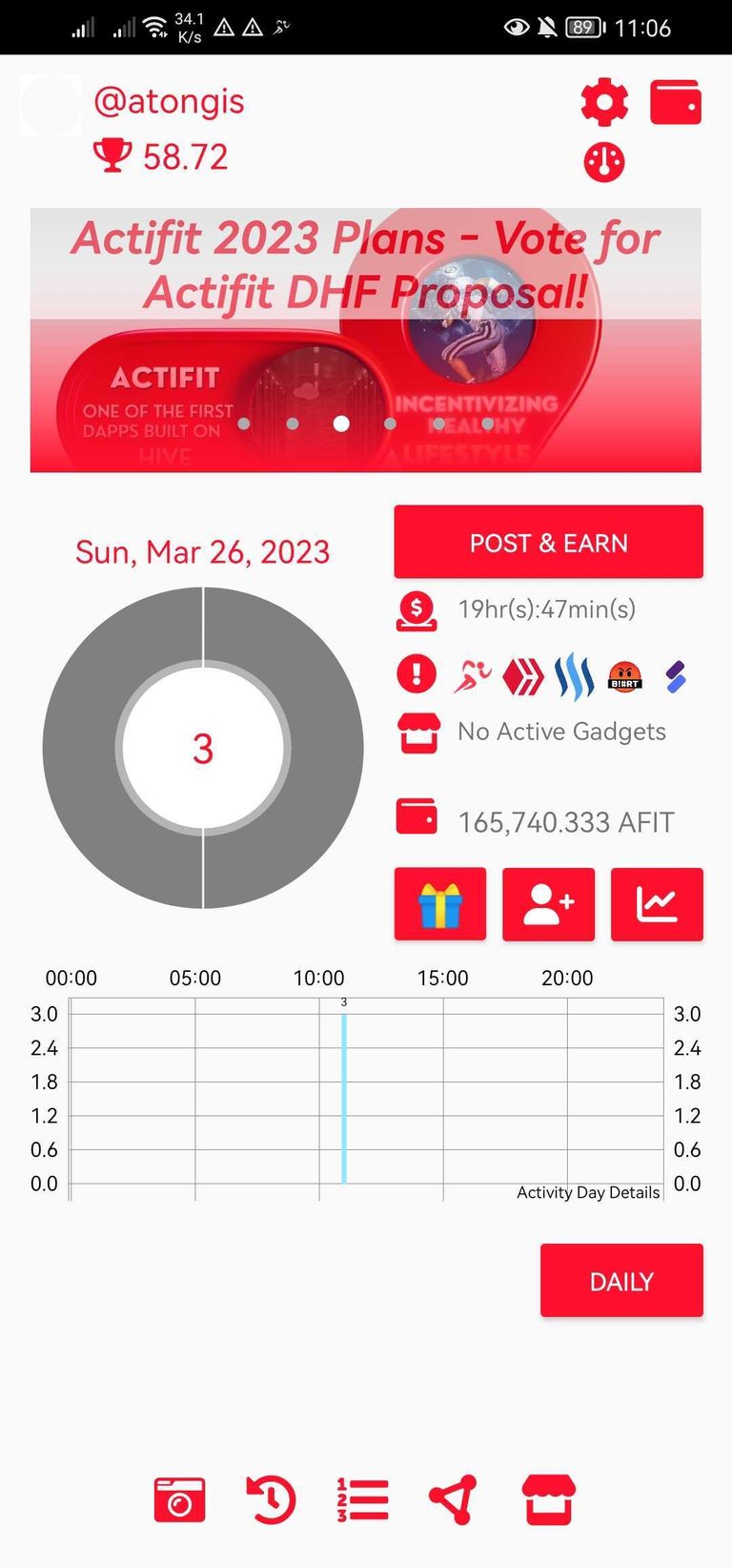
Task: Open the chart statistics button
Action: (x=657, y=904)
